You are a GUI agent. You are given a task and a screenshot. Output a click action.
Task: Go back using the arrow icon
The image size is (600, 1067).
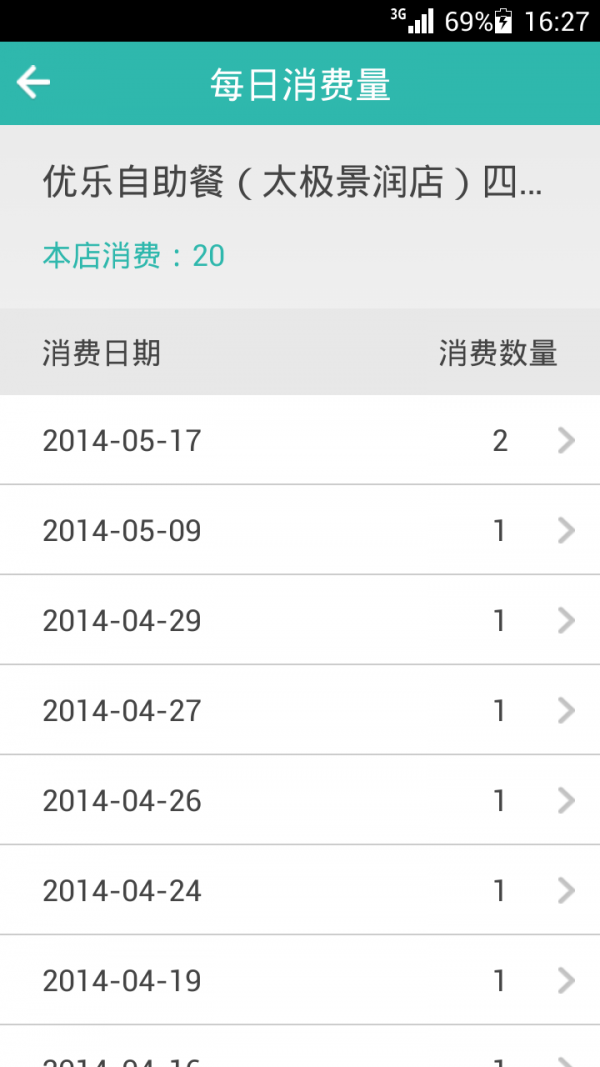(33, 83)
